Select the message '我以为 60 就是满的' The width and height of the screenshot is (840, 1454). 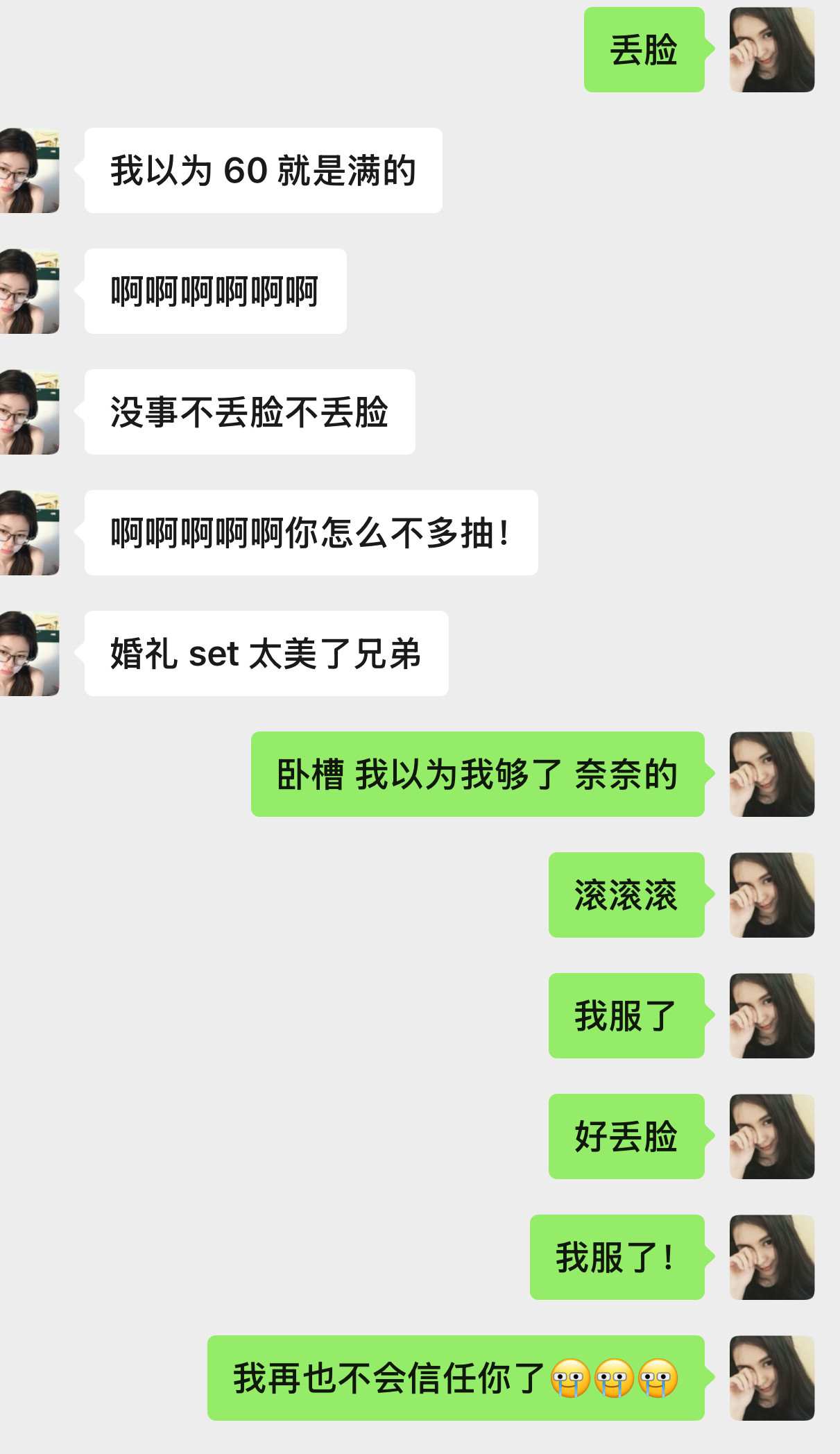[262, 170]
